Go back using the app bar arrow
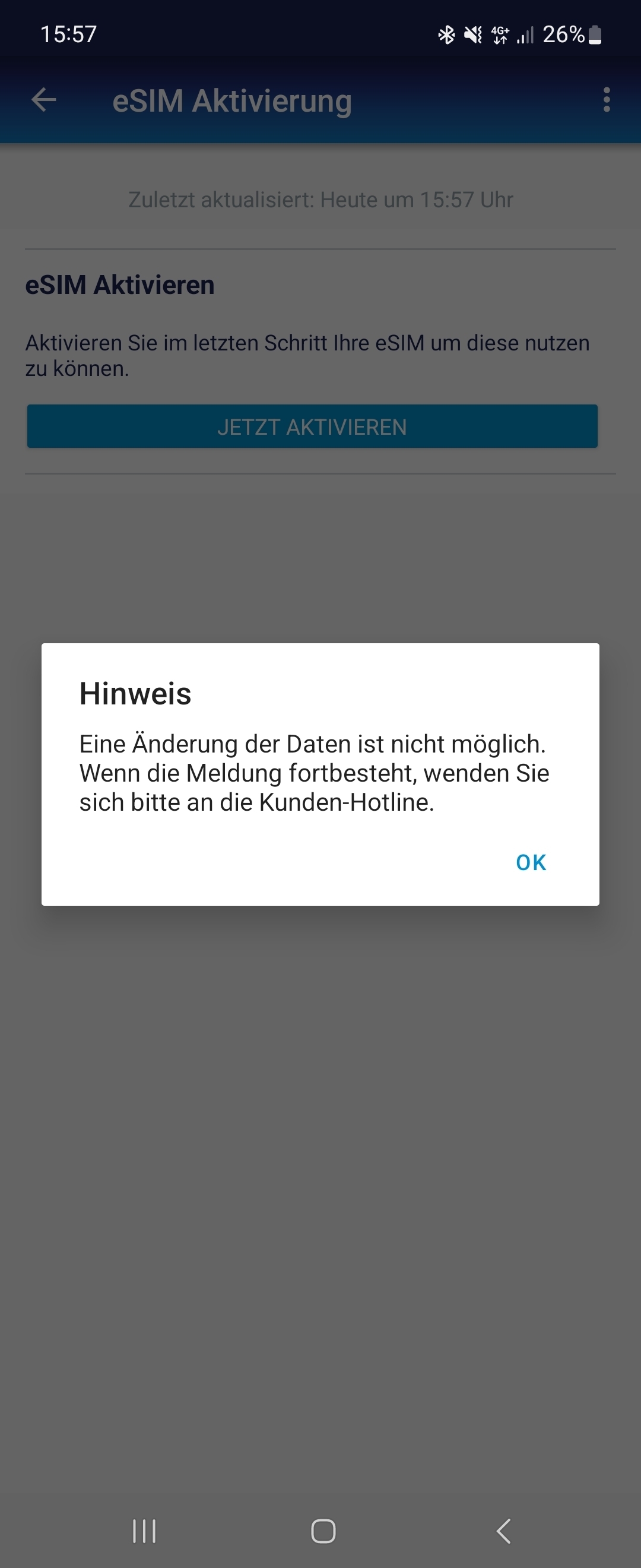Image resolution: width=641 pixels, height=1568 pixels. pyautogui.click(x=44, y=100)
